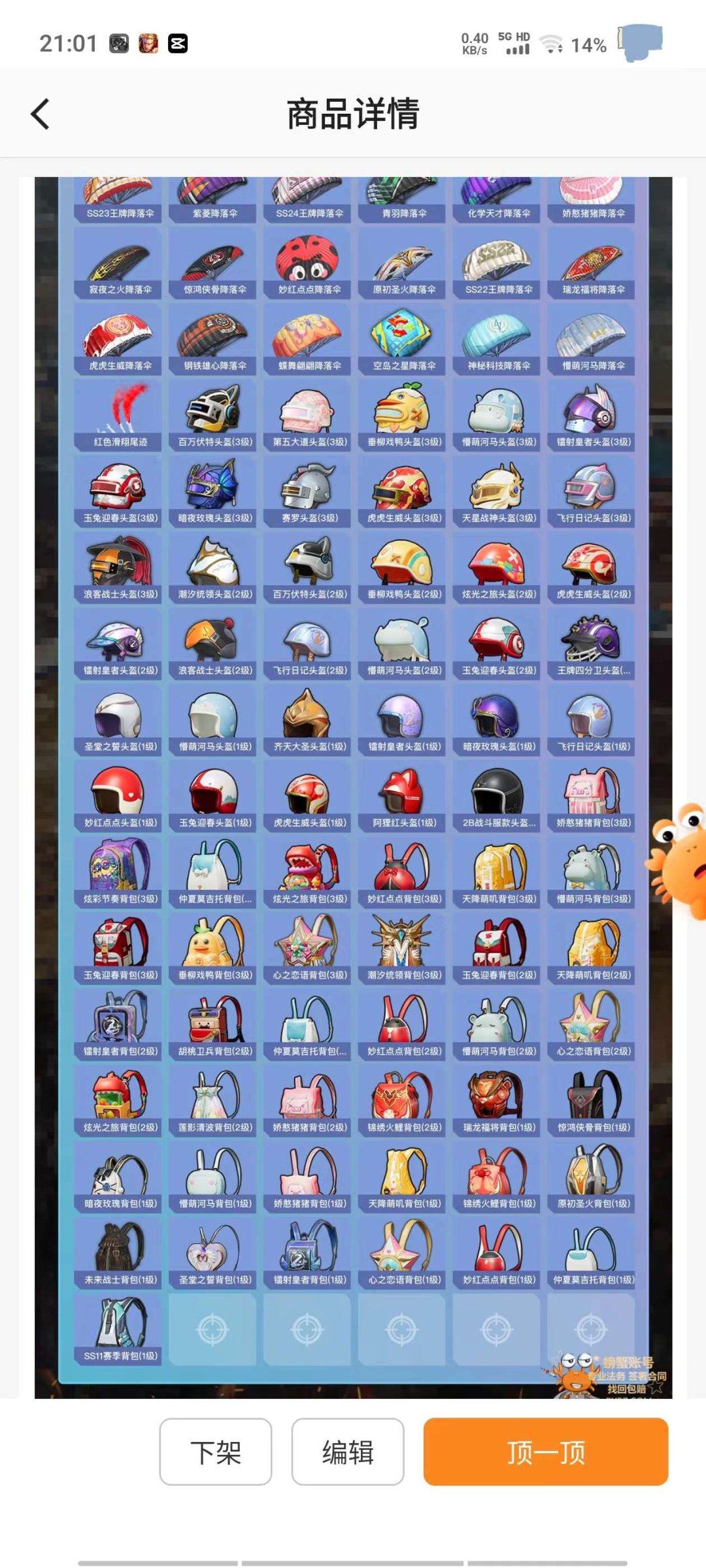Open the product inventory image
706x1568 pixels.
[353, 784]
